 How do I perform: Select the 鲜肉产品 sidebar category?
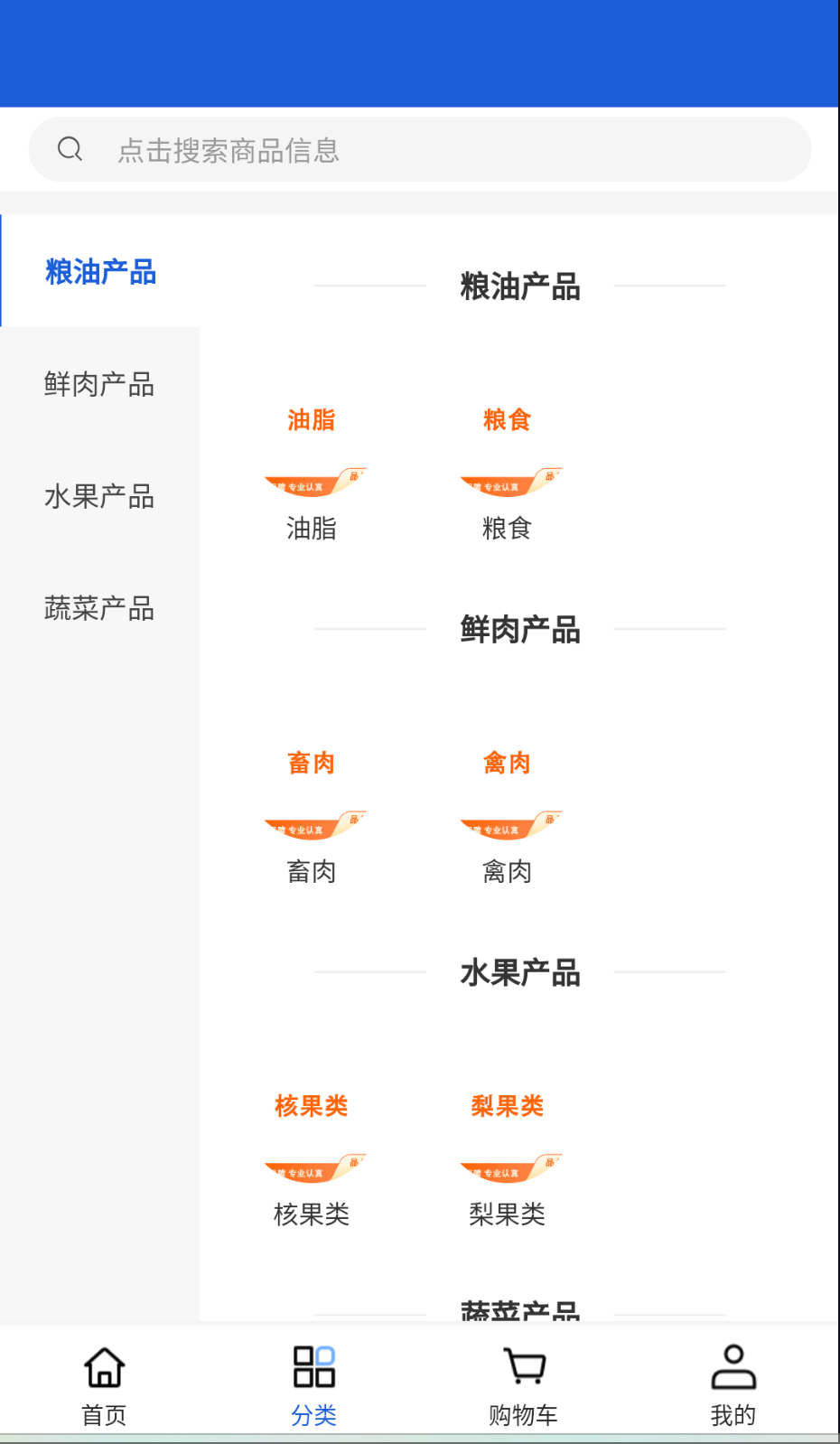coord(98,384)
